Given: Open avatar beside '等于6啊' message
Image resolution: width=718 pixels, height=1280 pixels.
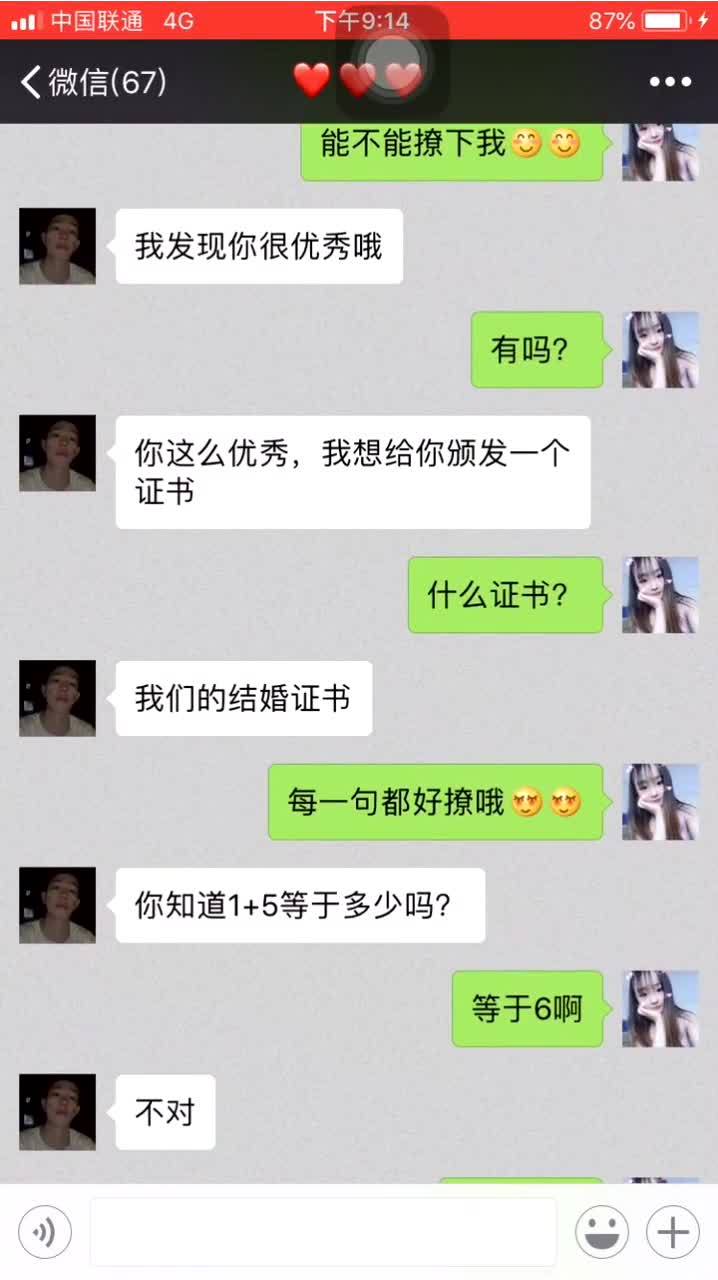Looking at the screenshot, I should 660,1008.
